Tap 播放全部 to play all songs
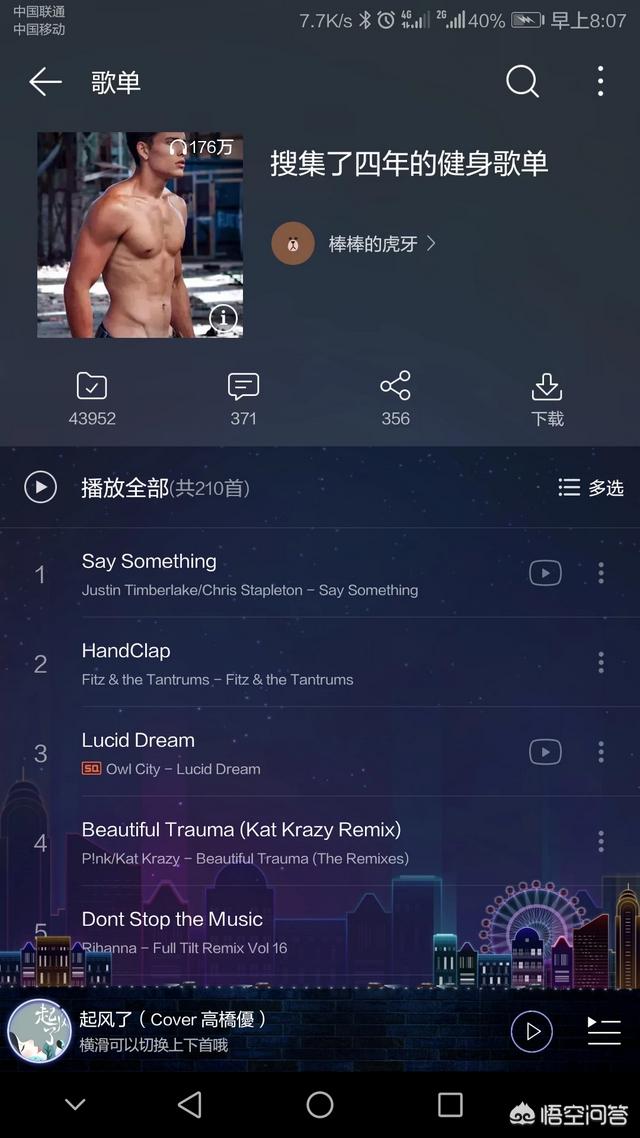640x1138 pixels. (125, 488)
